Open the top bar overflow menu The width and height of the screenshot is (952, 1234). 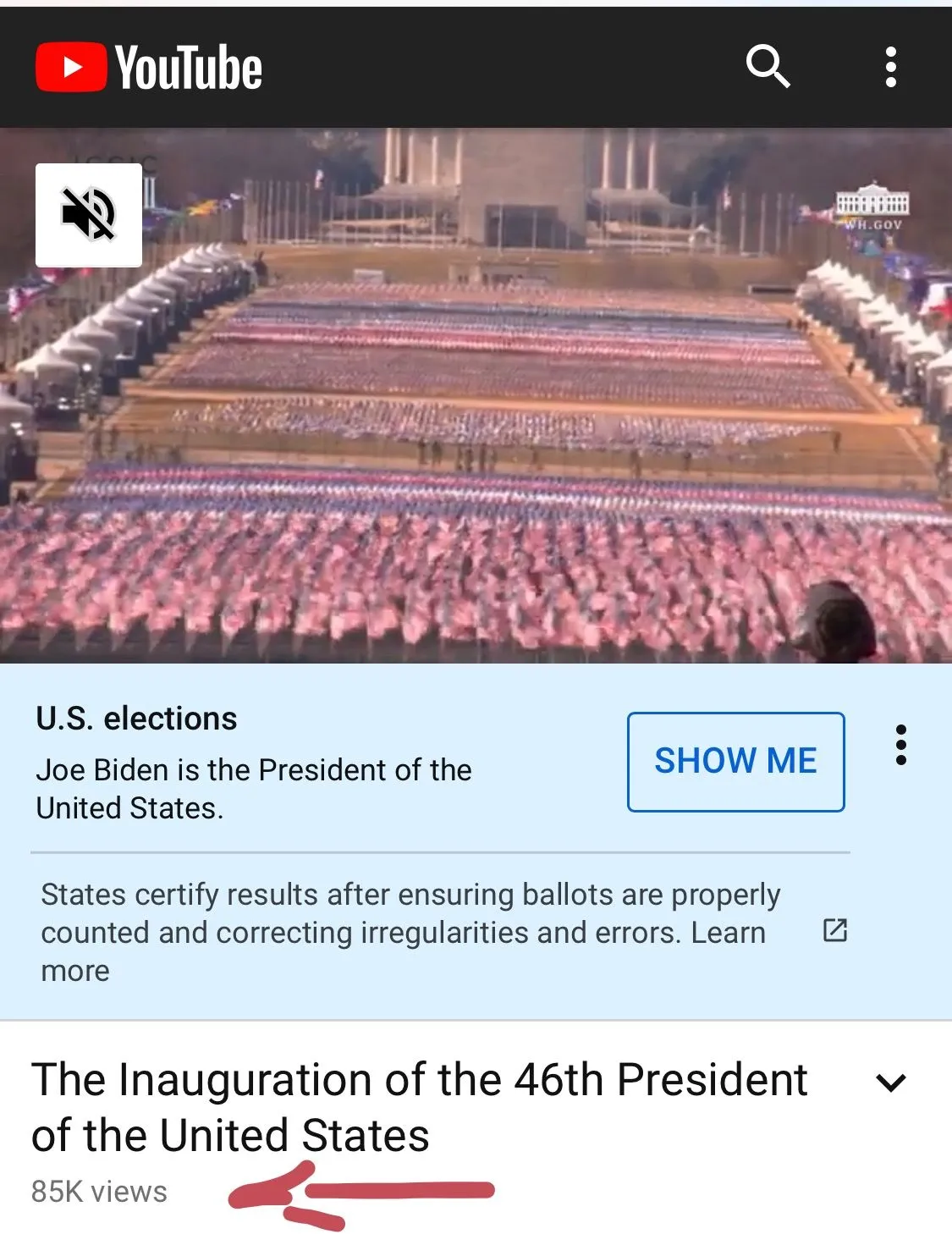tap(890, 67)
